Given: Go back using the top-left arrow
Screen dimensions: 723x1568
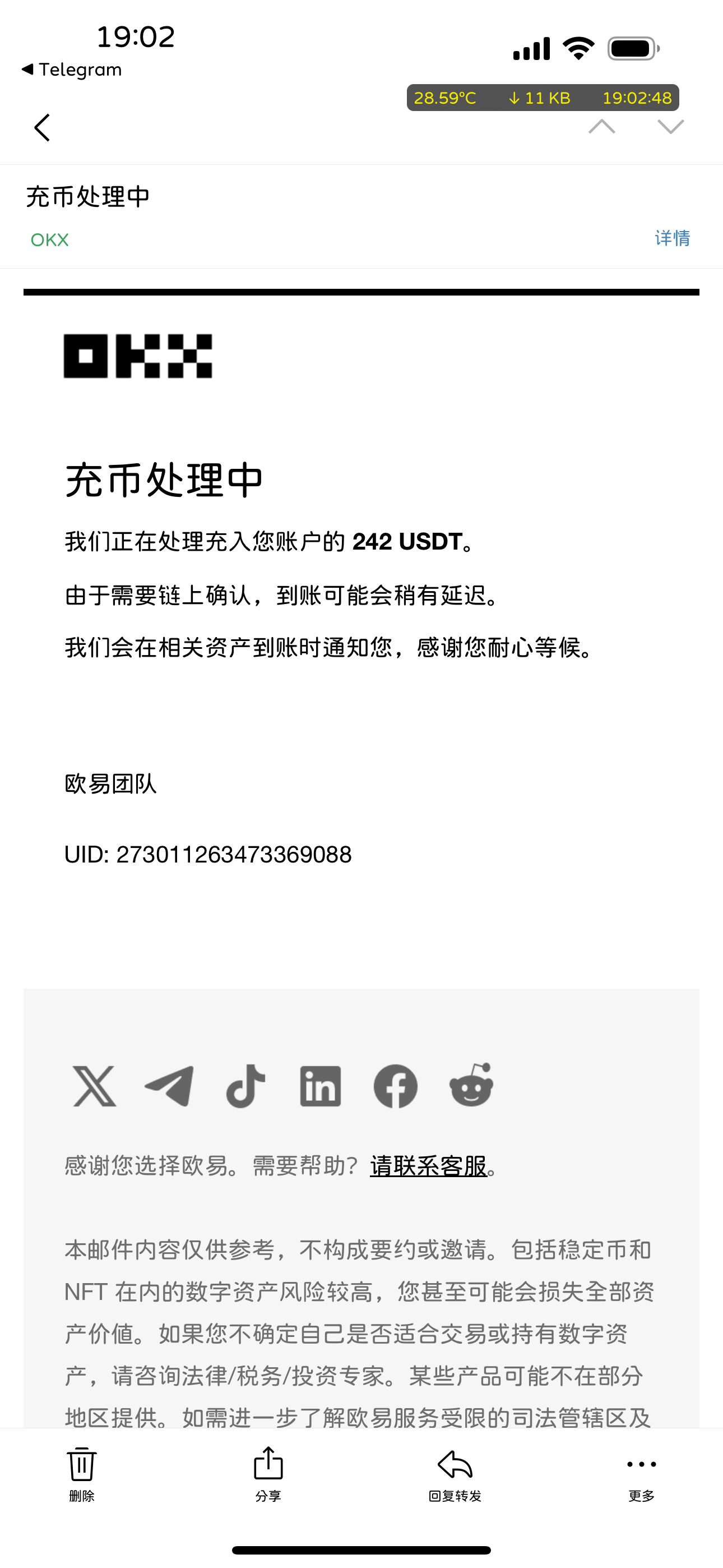Looking at the screenshot, I should [x=42, y=128].
